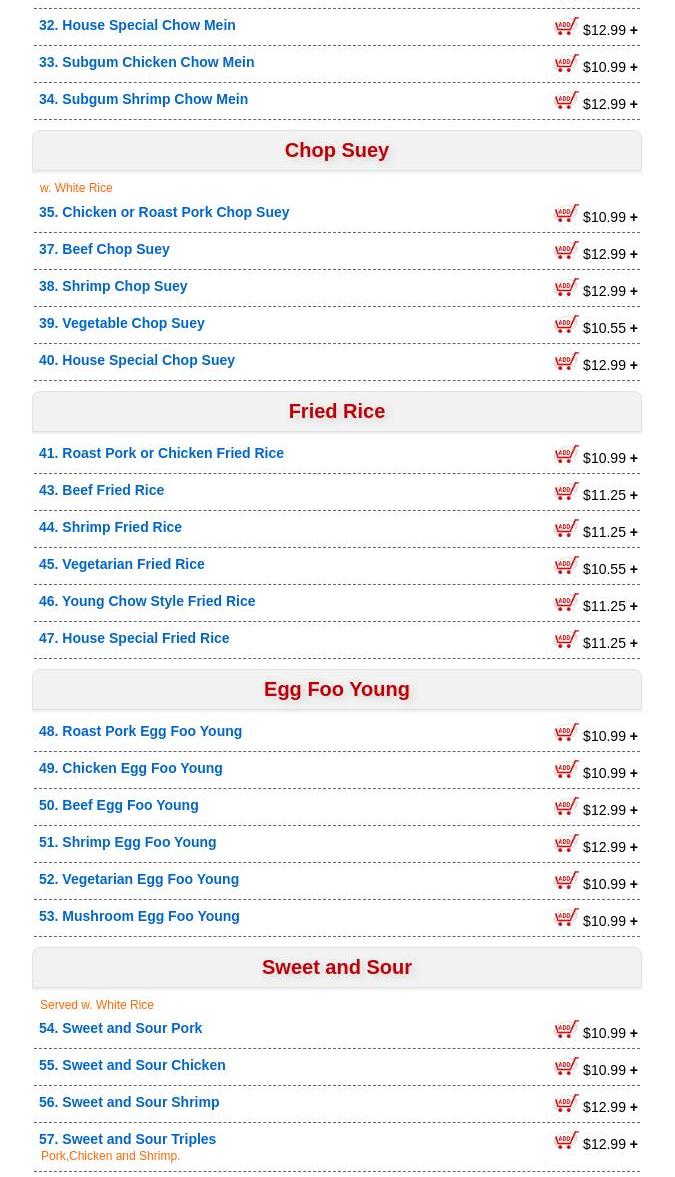Add Beef Fried Rice to cart
Viewport: 675px width, 1177px height.
566,491
